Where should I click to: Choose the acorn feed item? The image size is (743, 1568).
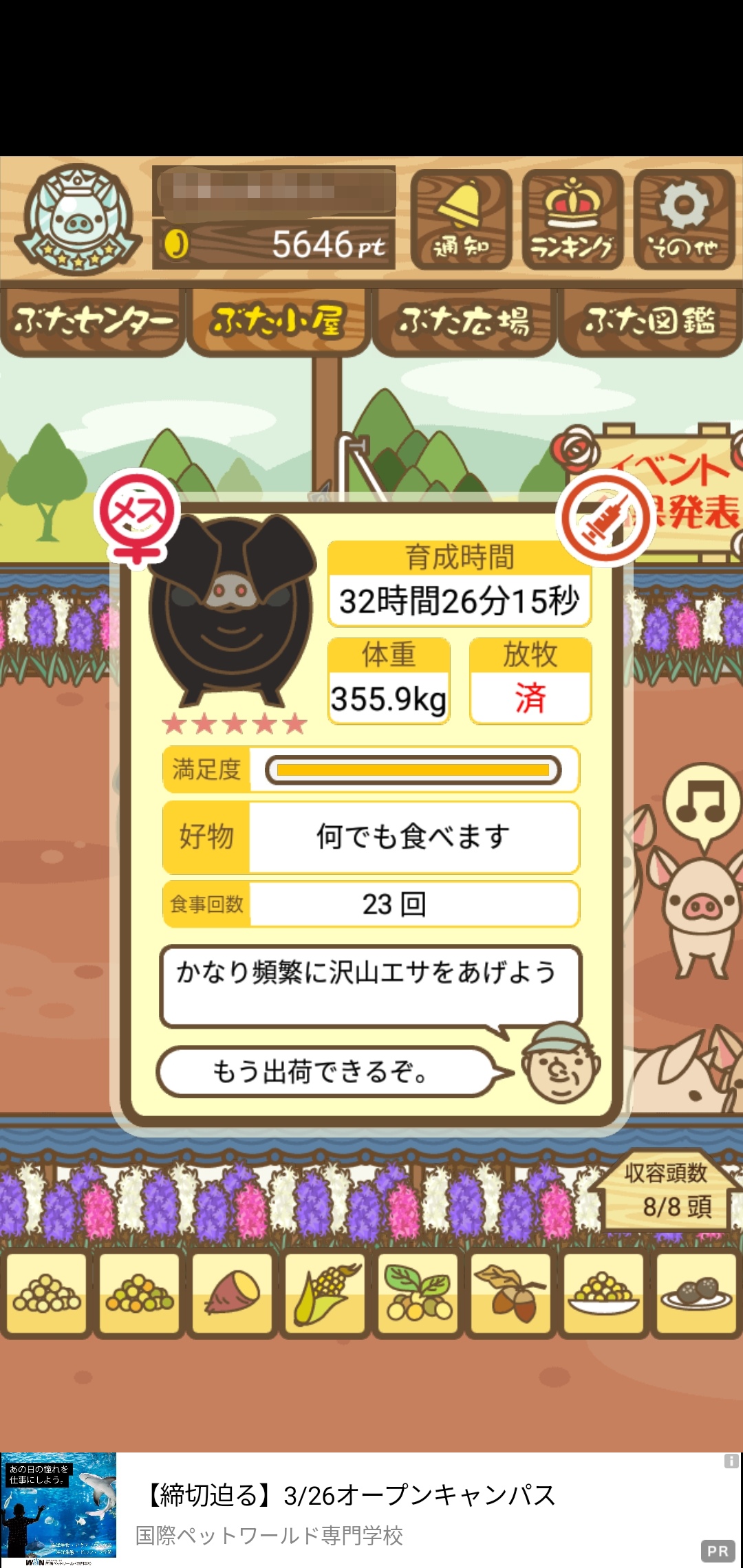click(510, 1294)
